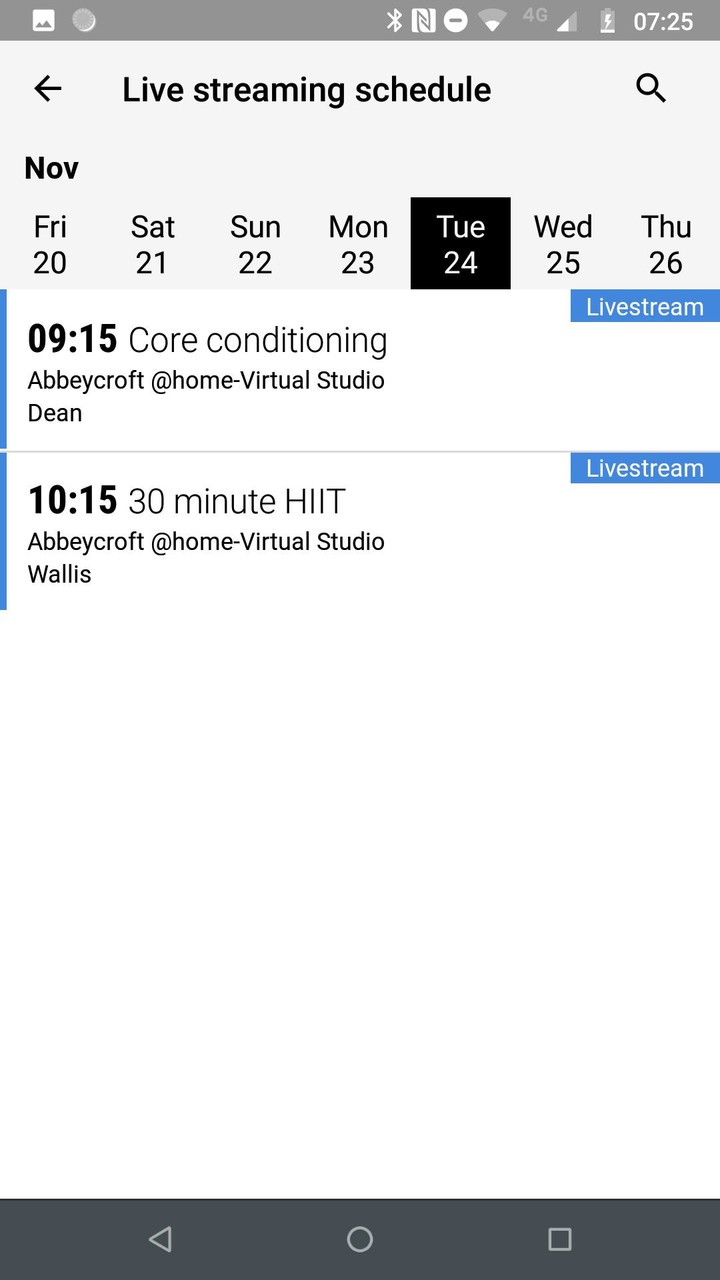Open the 10:15 30 minute HIIT class
Viewport: 720px width, 1280px height.
(300, 532)
